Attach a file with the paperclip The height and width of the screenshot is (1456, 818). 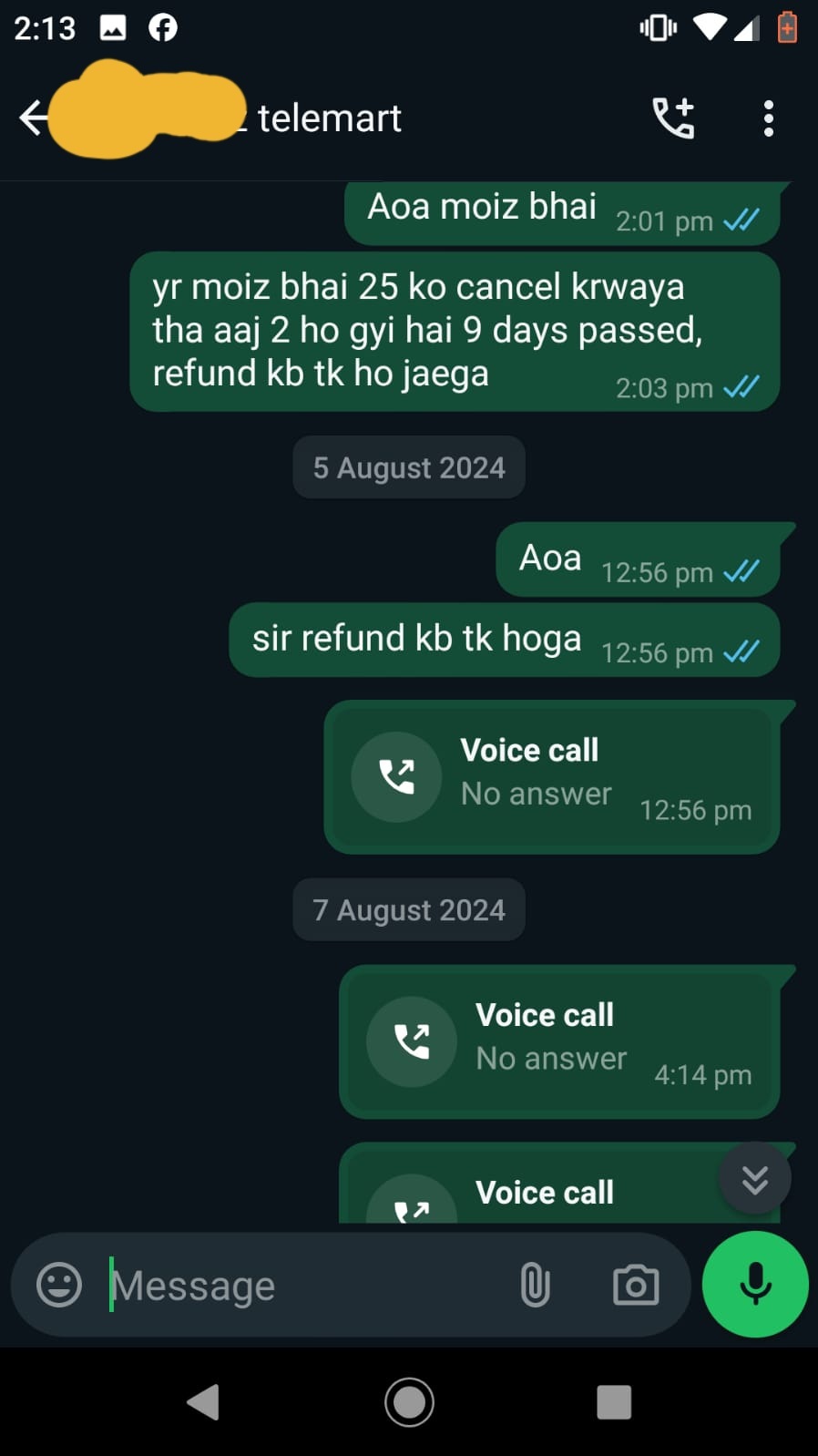(x=535, y=1286)
